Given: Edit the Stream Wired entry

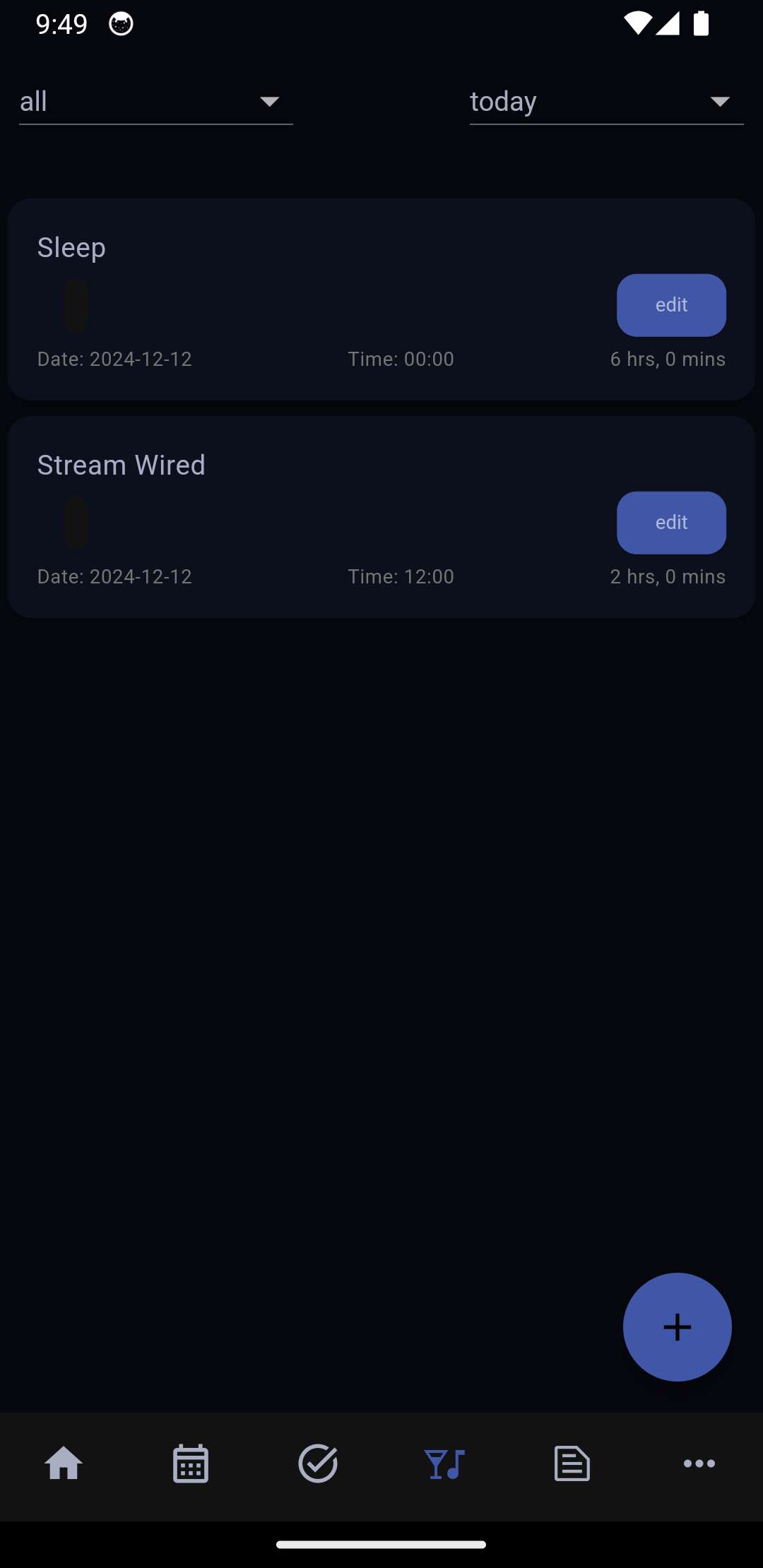Looking at the screenshot, I should pyautogui.click(x=671, y=523).
